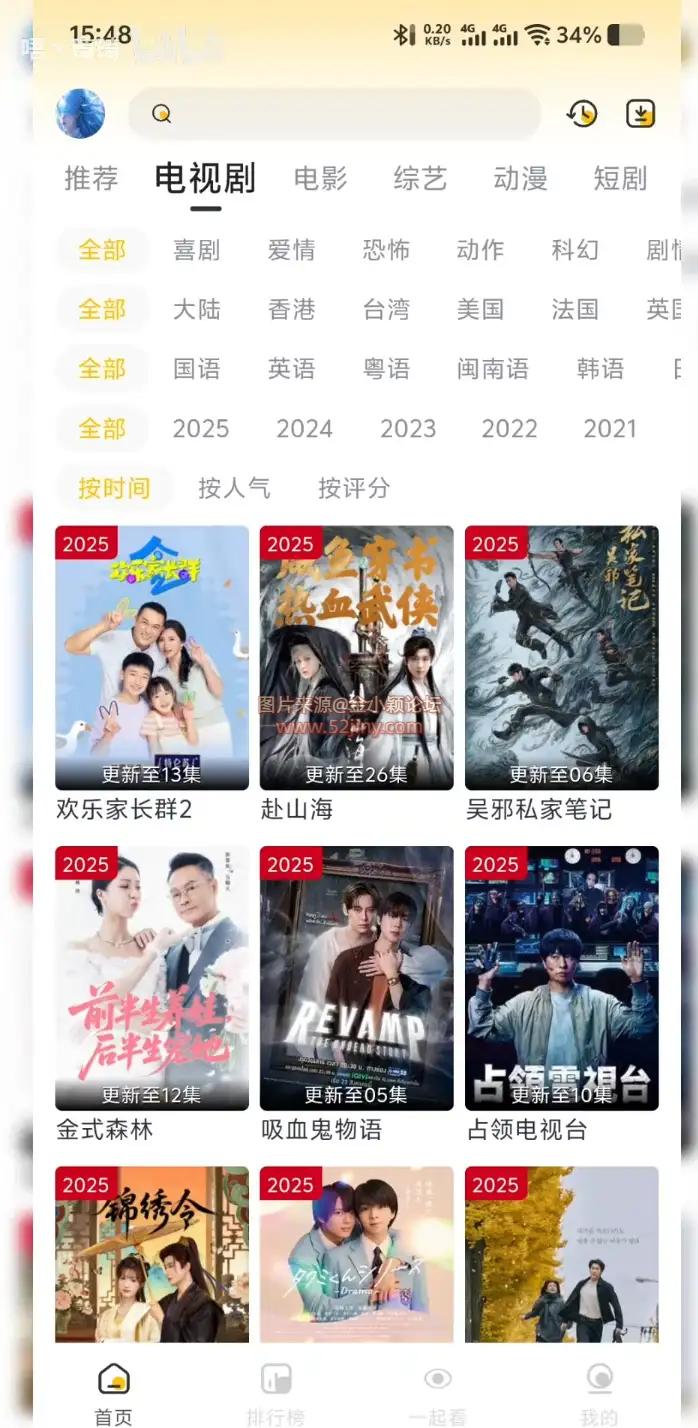Open the show 赴山海
698x1428 pixels.
coord(356,658)
